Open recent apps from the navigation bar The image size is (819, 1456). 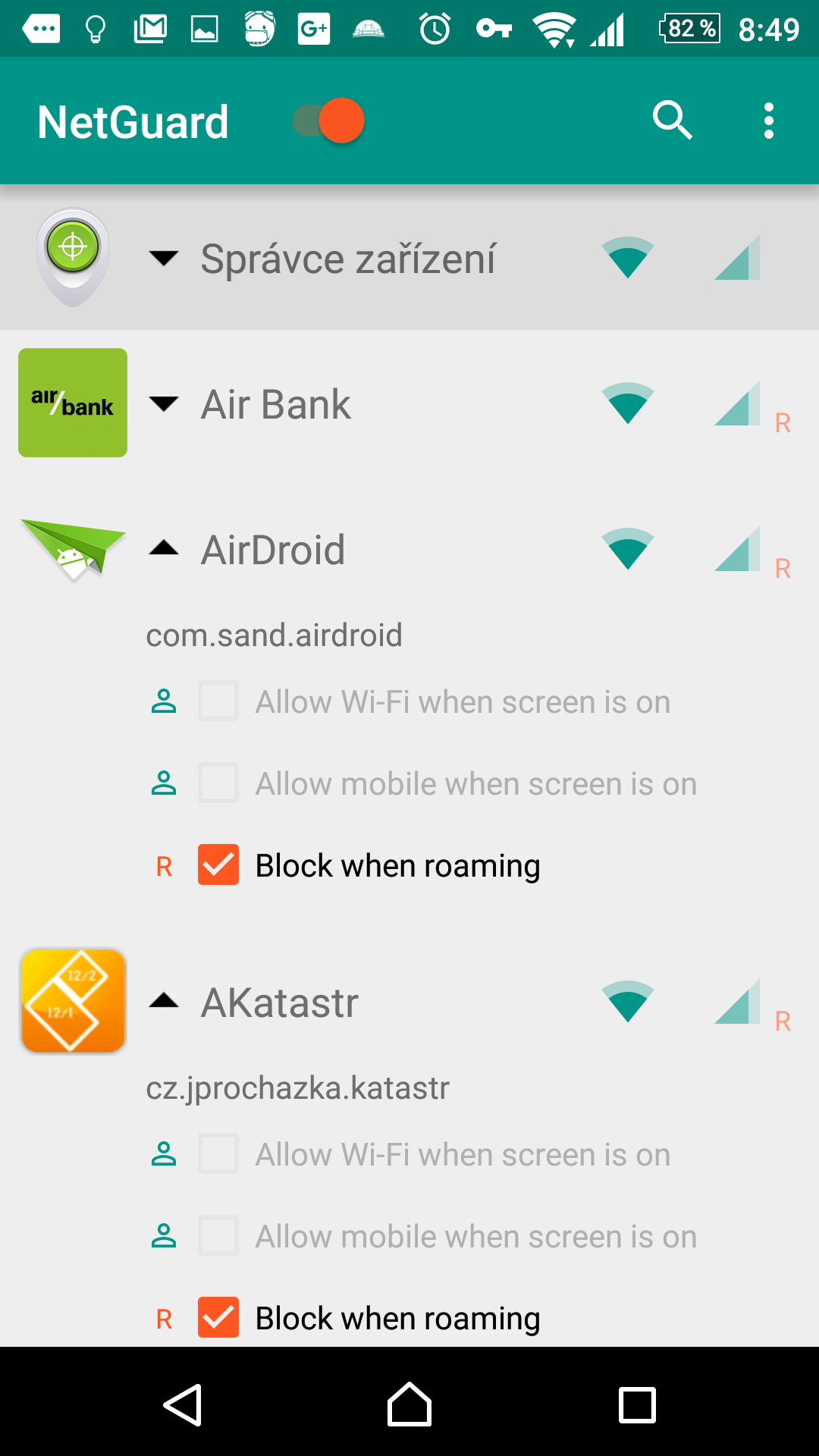click(637, 1405)
